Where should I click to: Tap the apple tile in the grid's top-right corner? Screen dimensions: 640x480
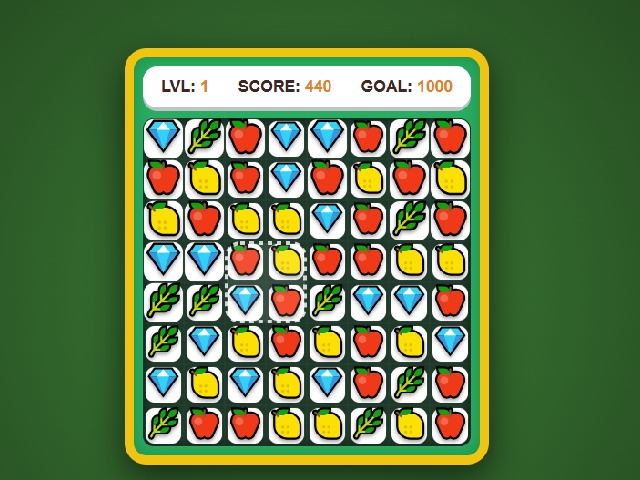click(x=450, y=136)
